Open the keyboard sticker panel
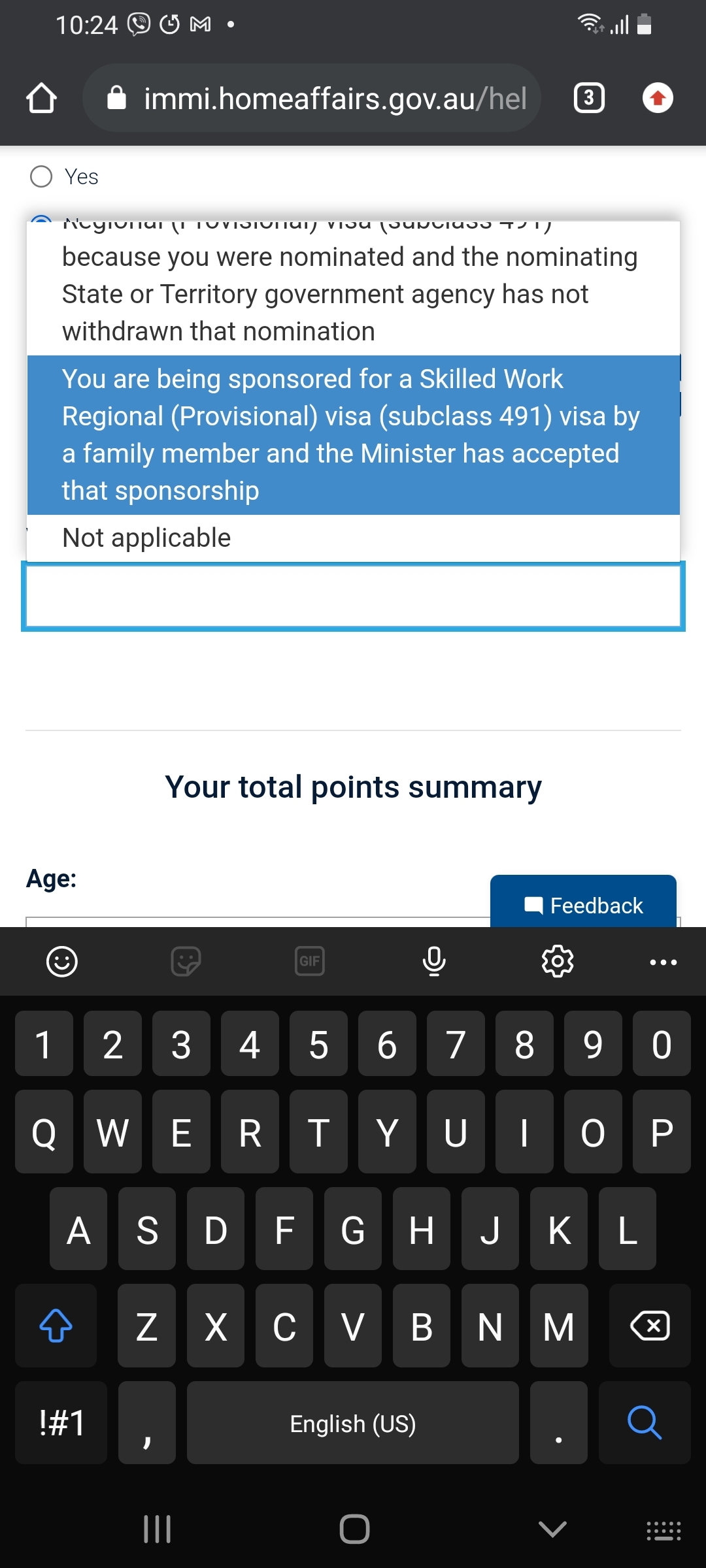The height and width of the screenshot is (1568, 706). point(186,962)
